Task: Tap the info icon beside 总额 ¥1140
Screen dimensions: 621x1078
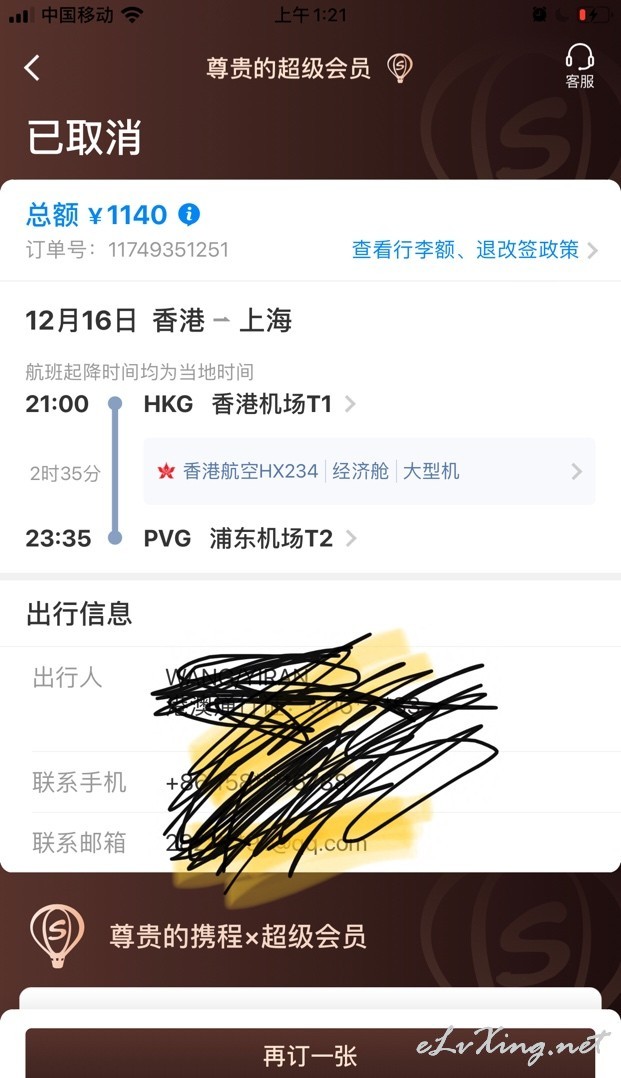Action: [x=189, y=214]
